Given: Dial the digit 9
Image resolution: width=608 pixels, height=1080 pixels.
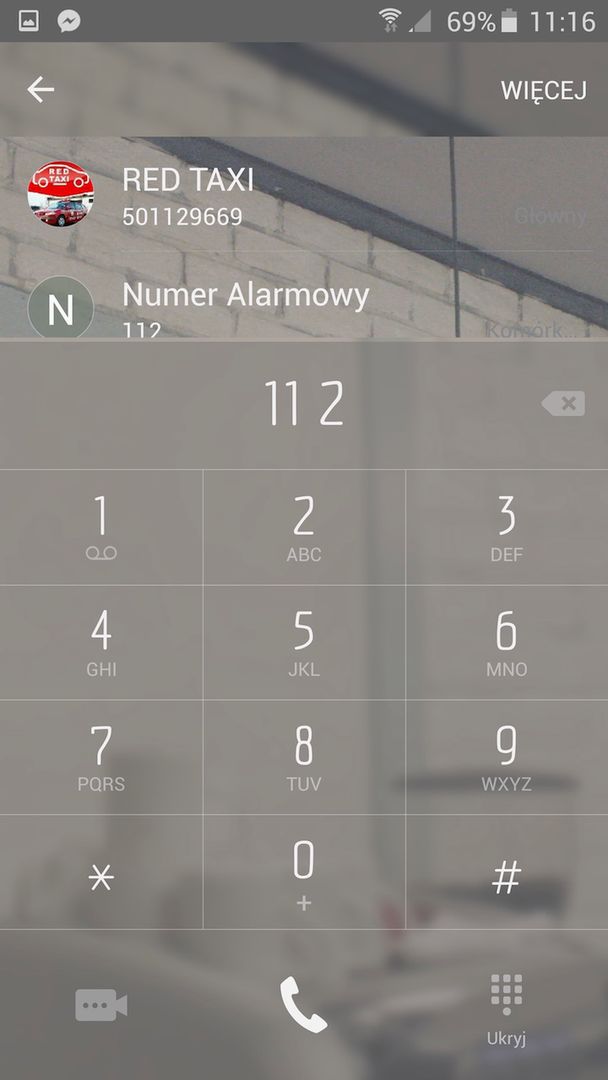Looking at the screenshot, I should click(x=507, y=757).
